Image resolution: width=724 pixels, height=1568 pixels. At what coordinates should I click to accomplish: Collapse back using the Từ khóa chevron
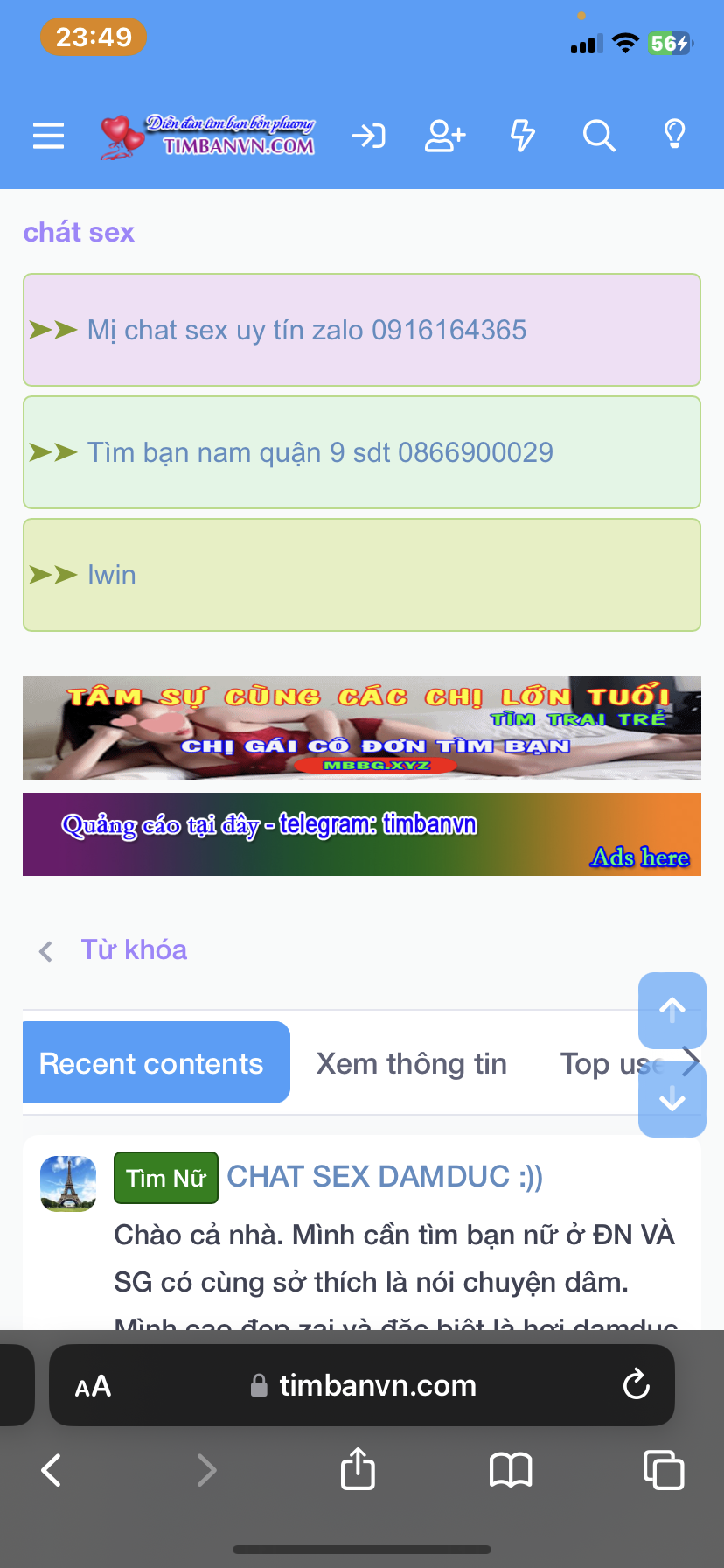(x=45, y=950)
